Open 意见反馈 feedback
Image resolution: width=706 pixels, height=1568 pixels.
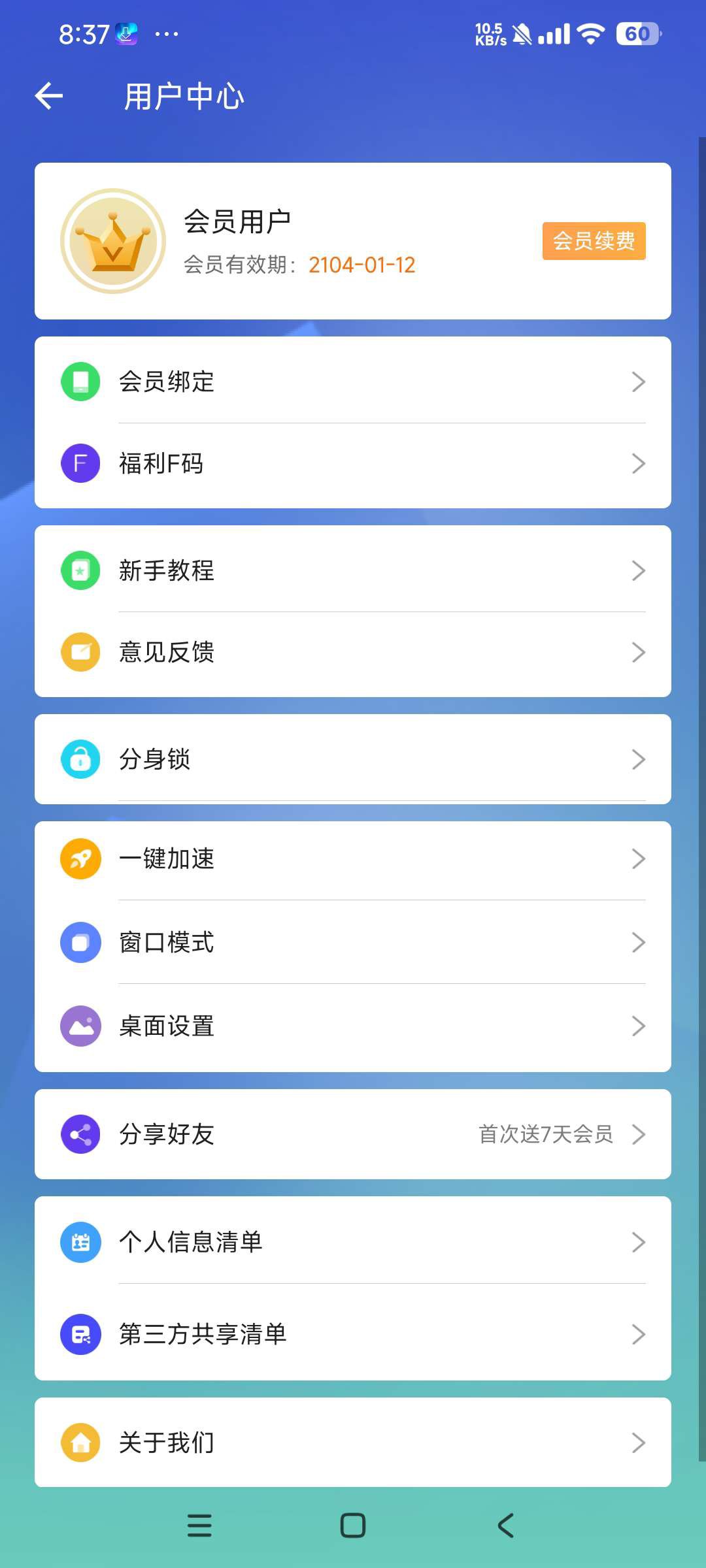pos(353,652)
